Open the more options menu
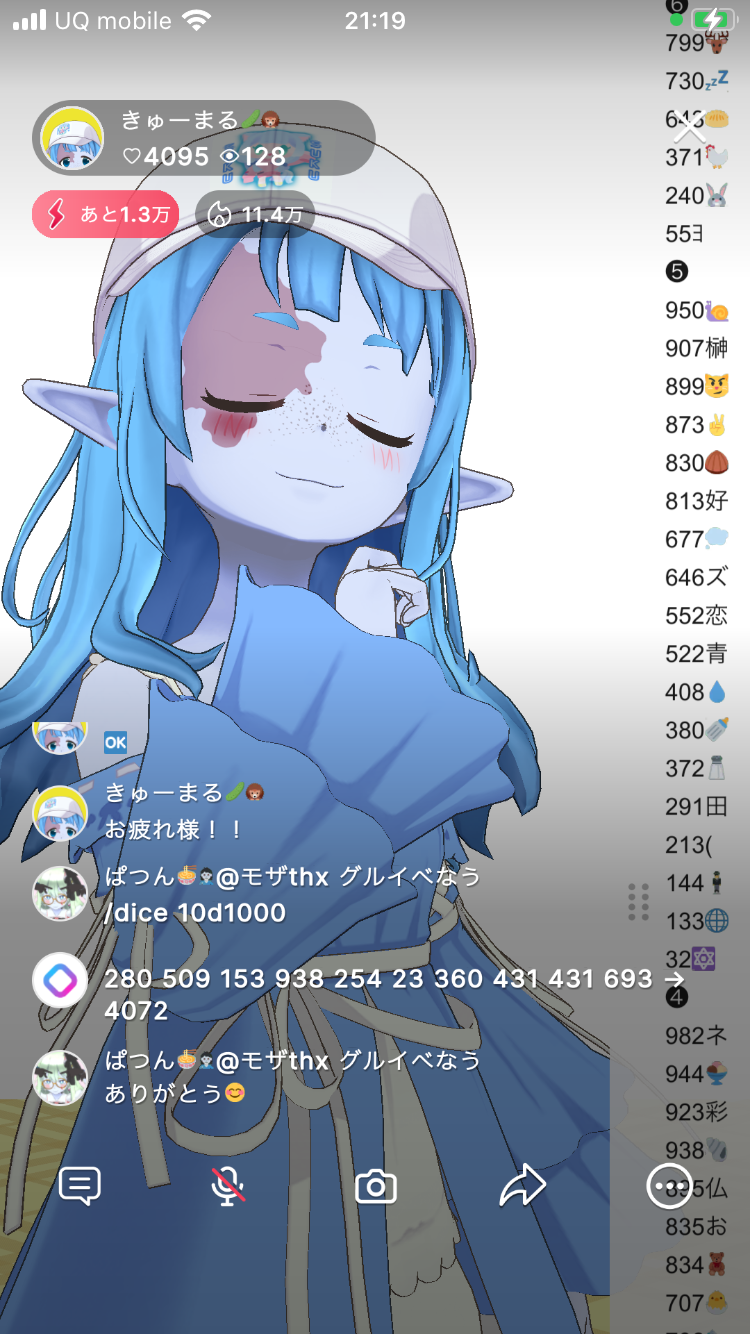 [669, 1187]
